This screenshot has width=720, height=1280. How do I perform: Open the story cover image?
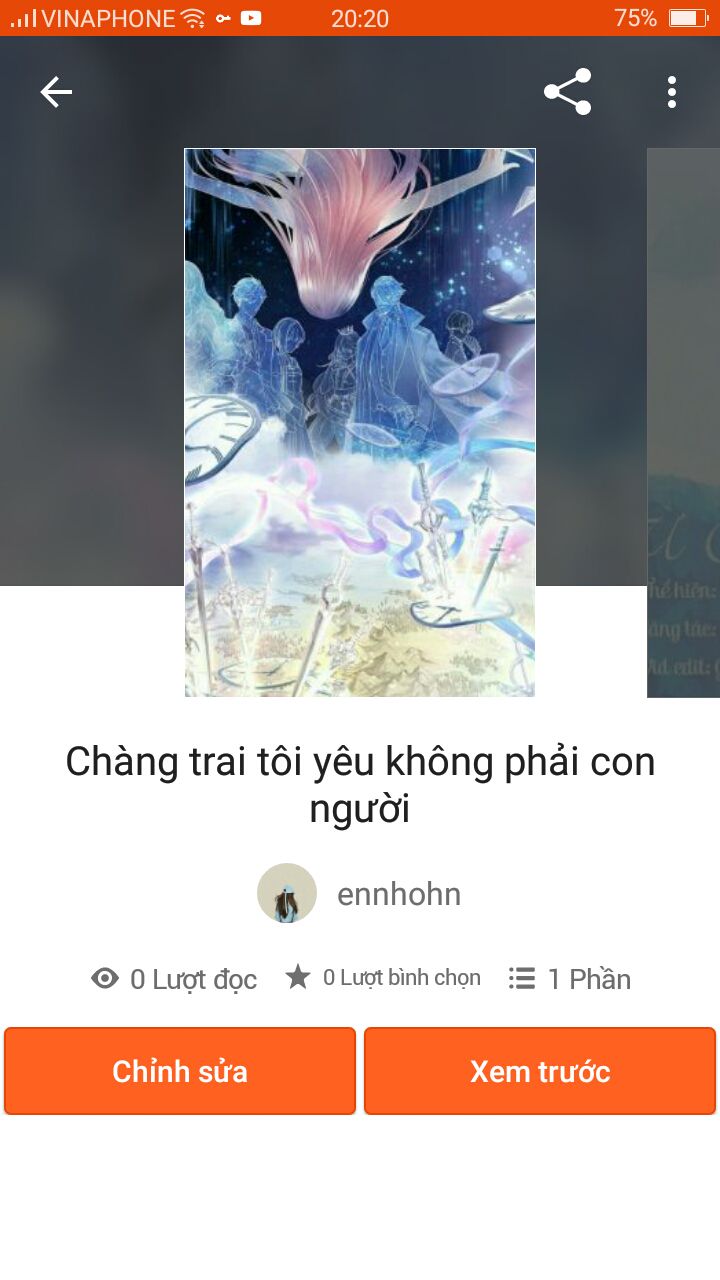pyautogui.click(x=360, y=422)
